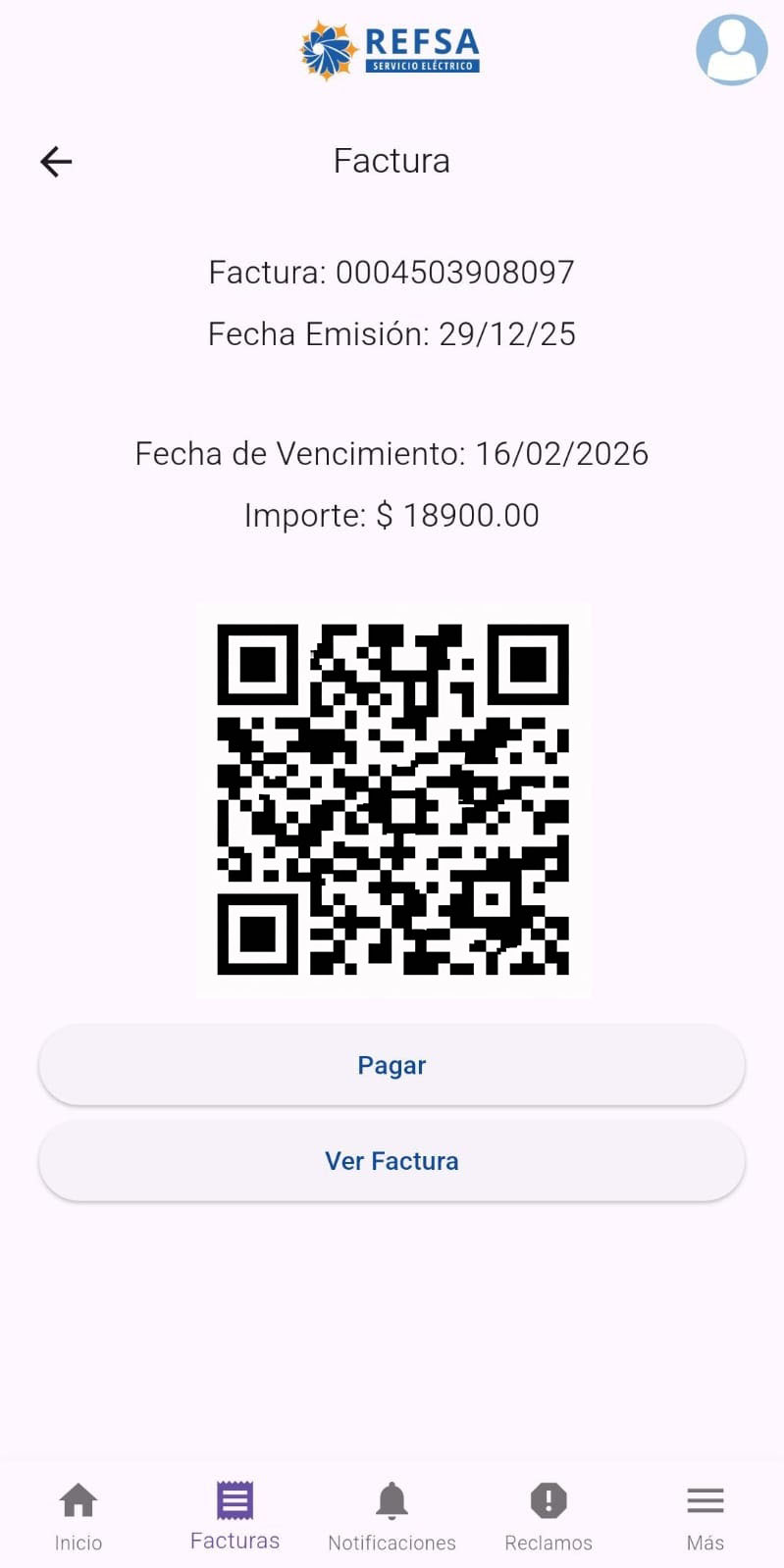Tap the Facturas receipt icon
Viewport: 784px width, 1568px height.
tap(234, 1498)
